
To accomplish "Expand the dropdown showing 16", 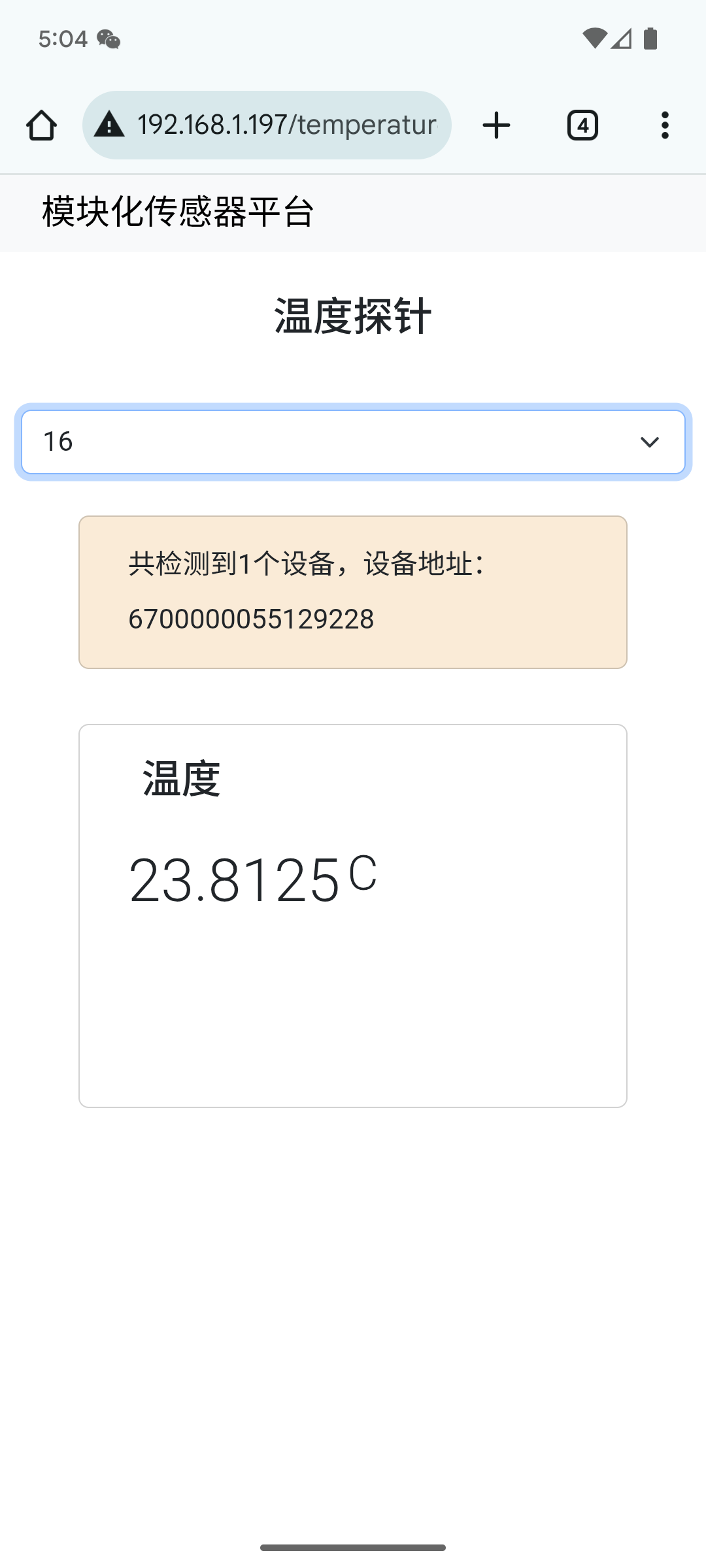I will point(353,442).
